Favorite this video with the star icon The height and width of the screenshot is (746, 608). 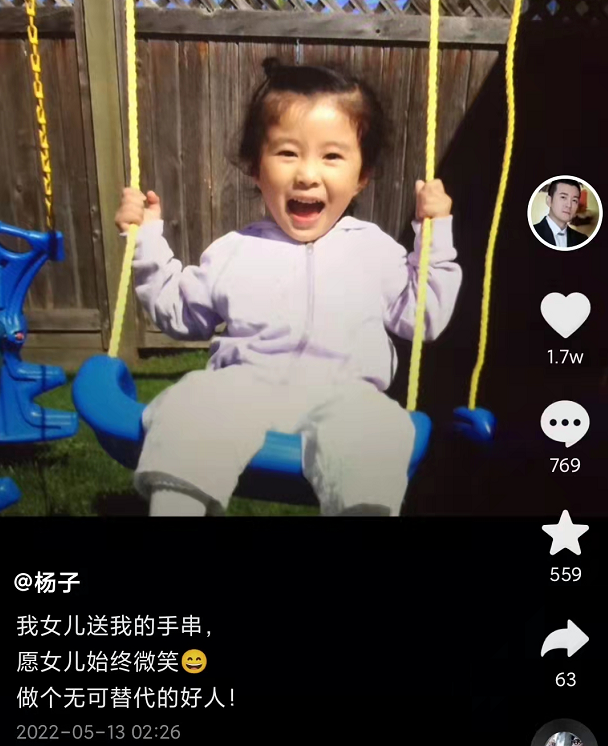pos(565,534)
